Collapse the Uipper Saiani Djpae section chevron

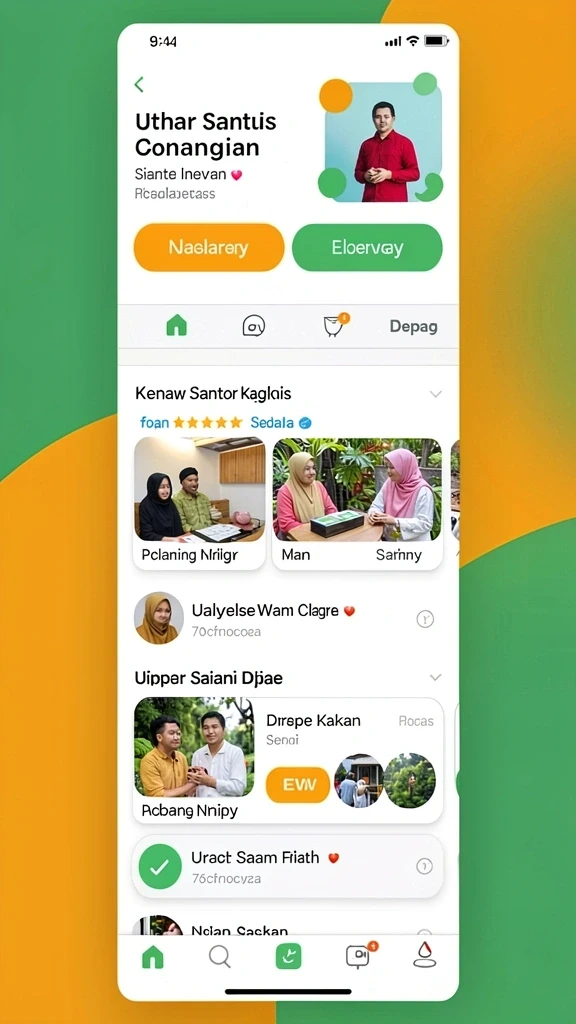[436, 677]
